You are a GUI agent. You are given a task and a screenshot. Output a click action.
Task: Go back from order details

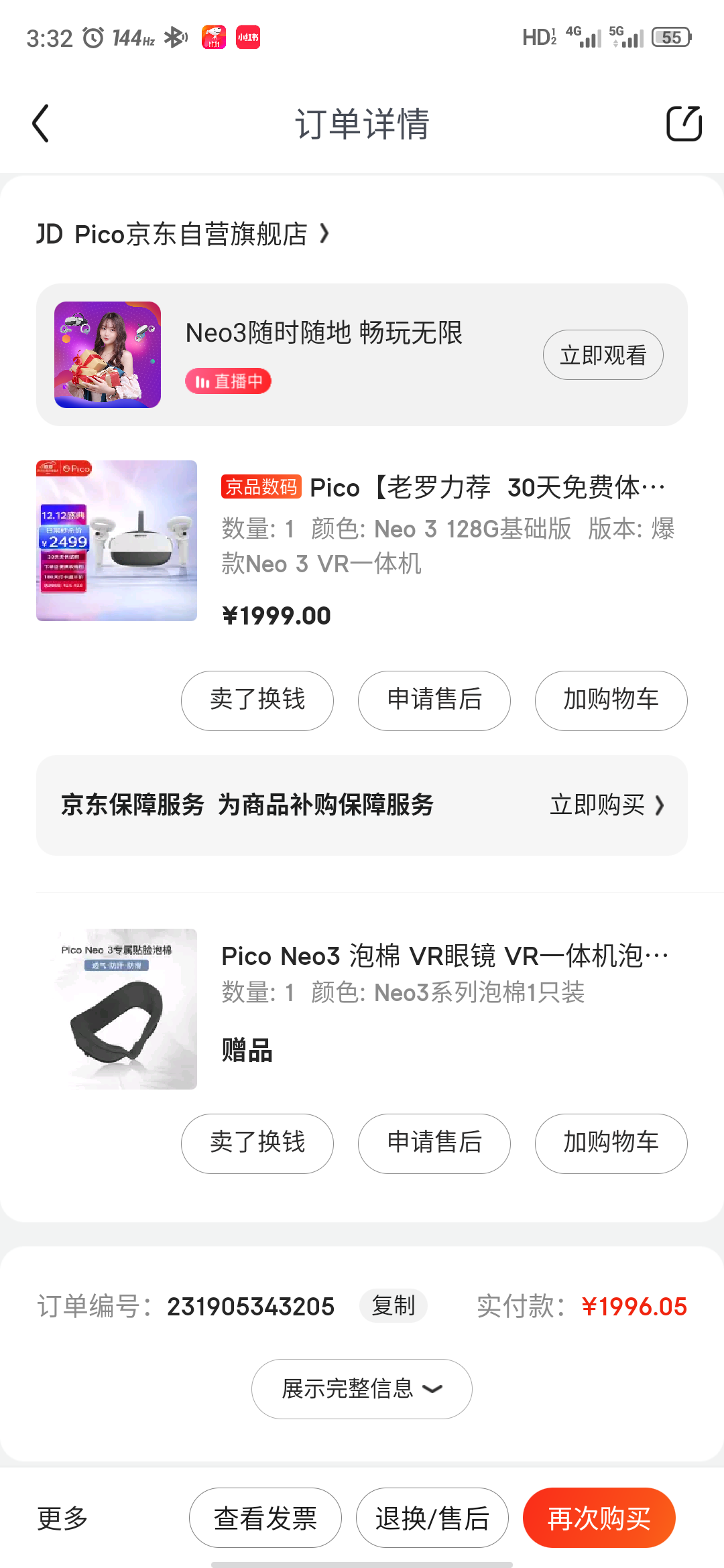coord(41,124)
